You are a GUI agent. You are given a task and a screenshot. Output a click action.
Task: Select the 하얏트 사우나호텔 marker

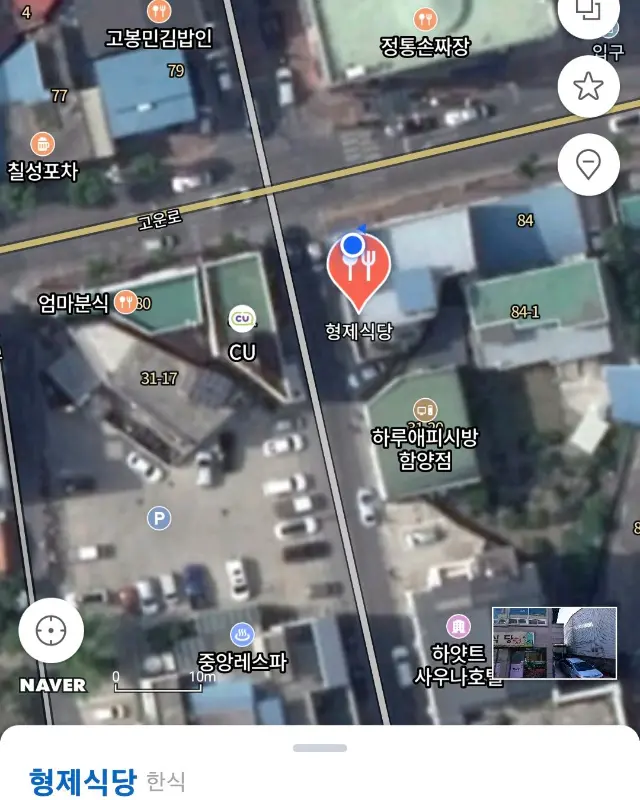coord(459,627)
